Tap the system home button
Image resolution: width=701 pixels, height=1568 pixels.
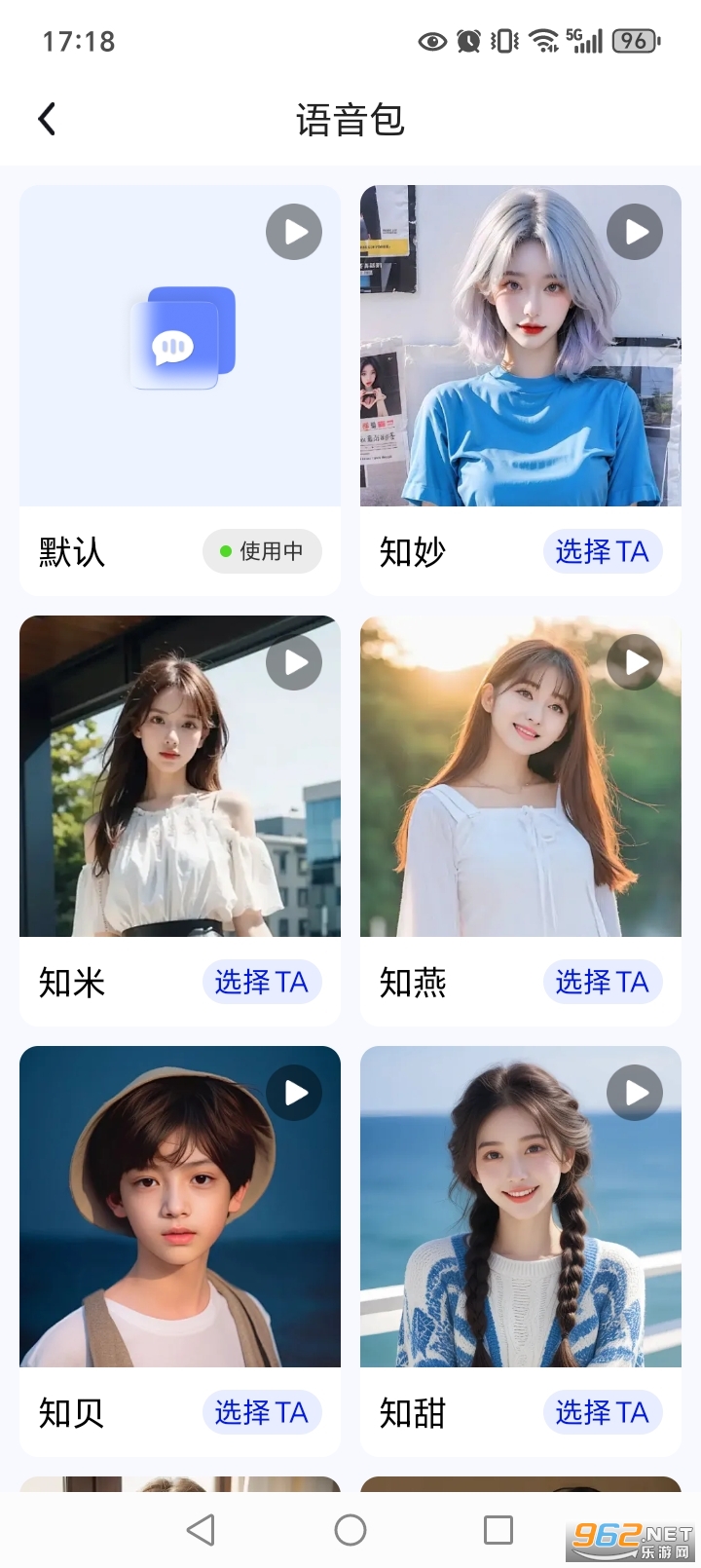tap(350, 1530)
